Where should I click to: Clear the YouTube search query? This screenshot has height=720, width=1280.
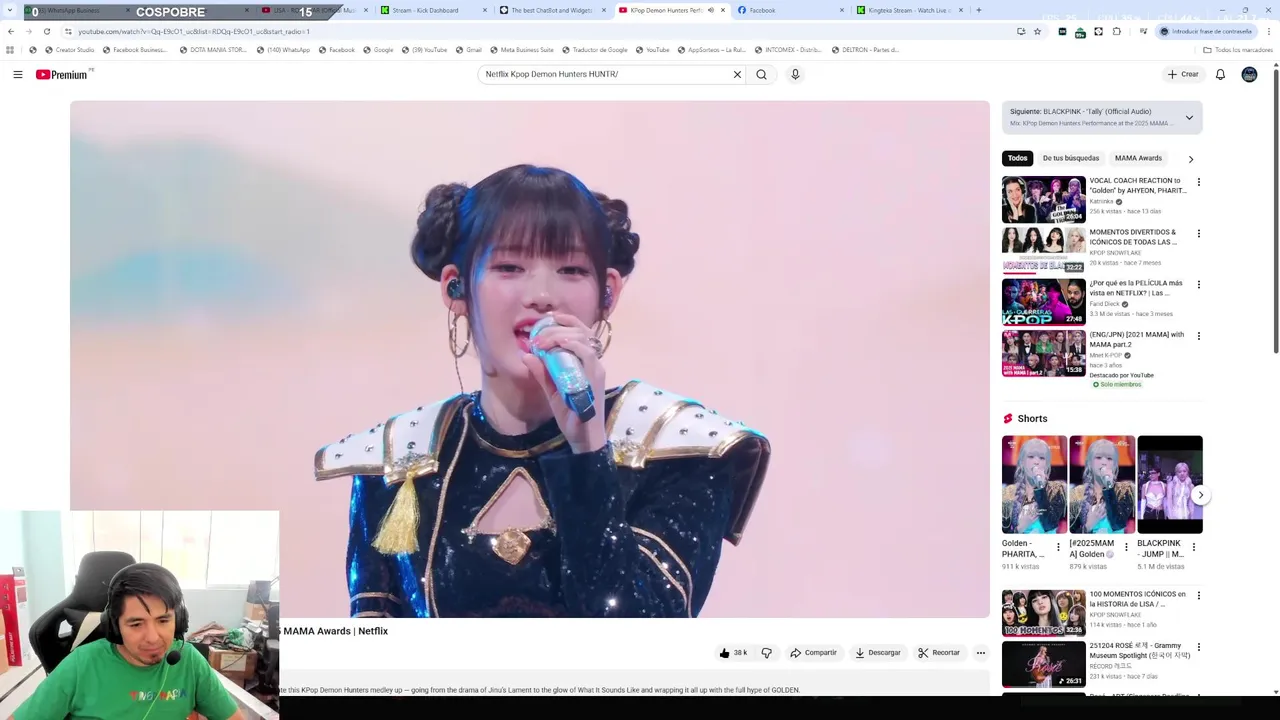(x=737, y=74)
